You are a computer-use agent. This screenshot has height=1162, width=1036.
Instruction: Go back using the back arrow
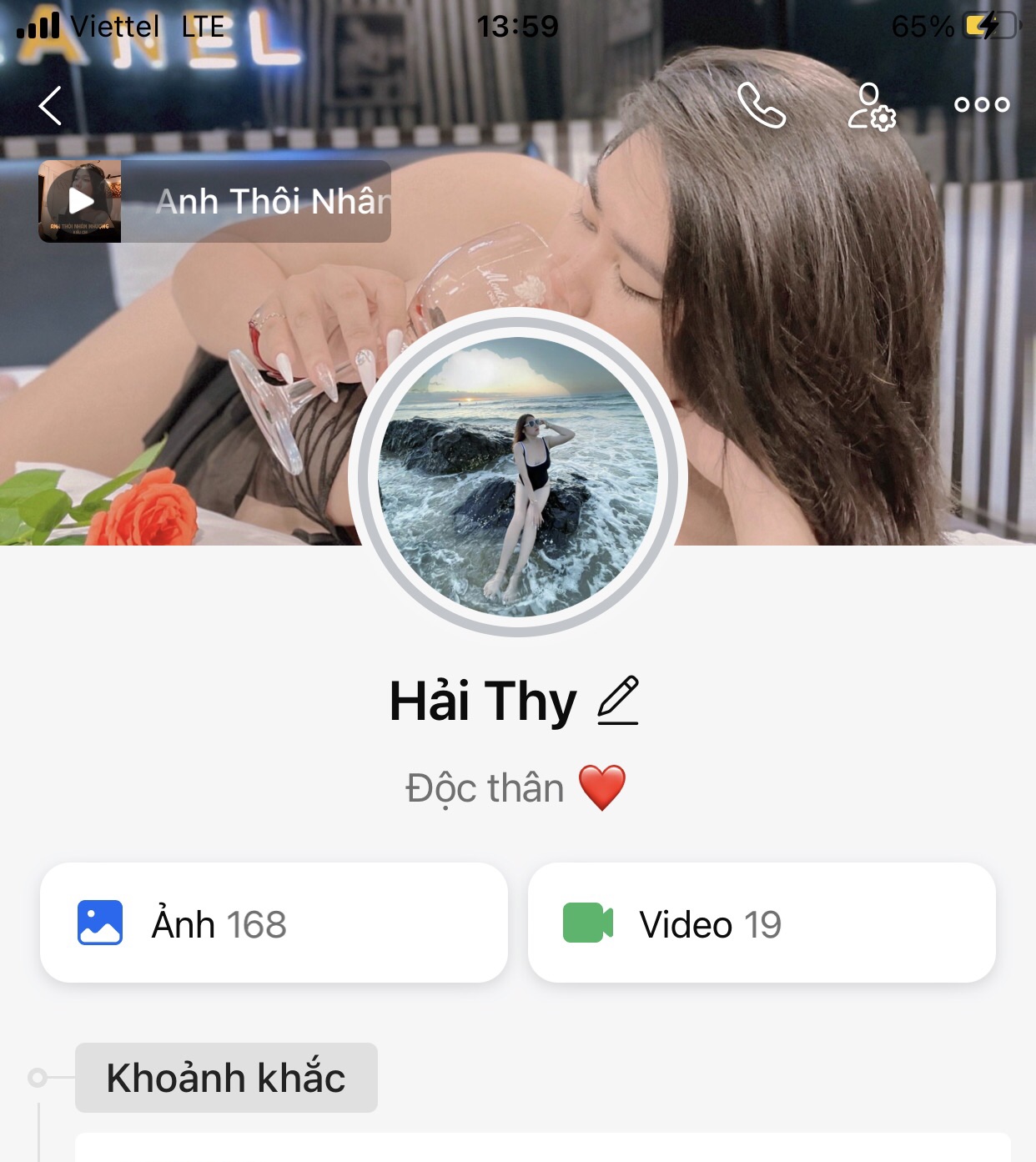pos(50,106)
